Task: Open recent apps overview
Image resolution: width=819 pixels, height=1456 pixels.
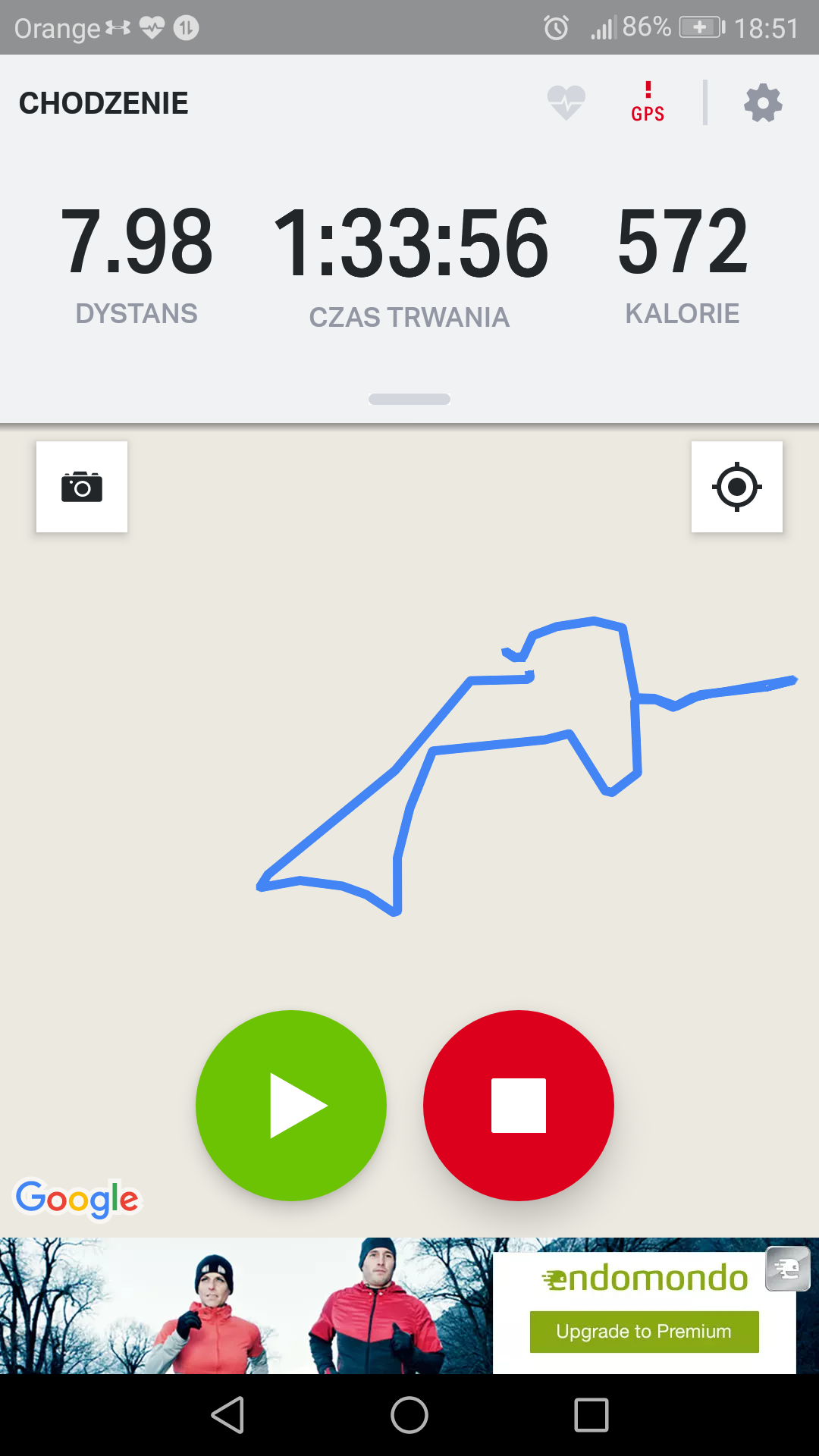Action: 591,1415
